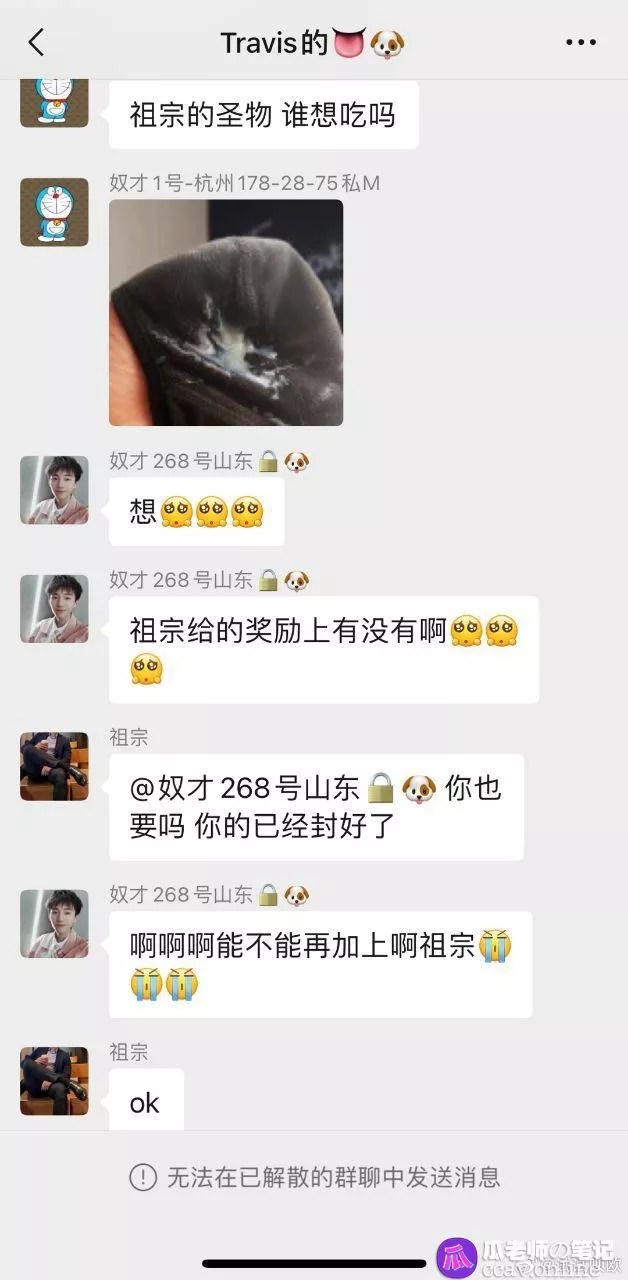Tap the Doraemon avatar beside the photo message
Screen dimensions: 628x1280
click(x=54, y=212)
